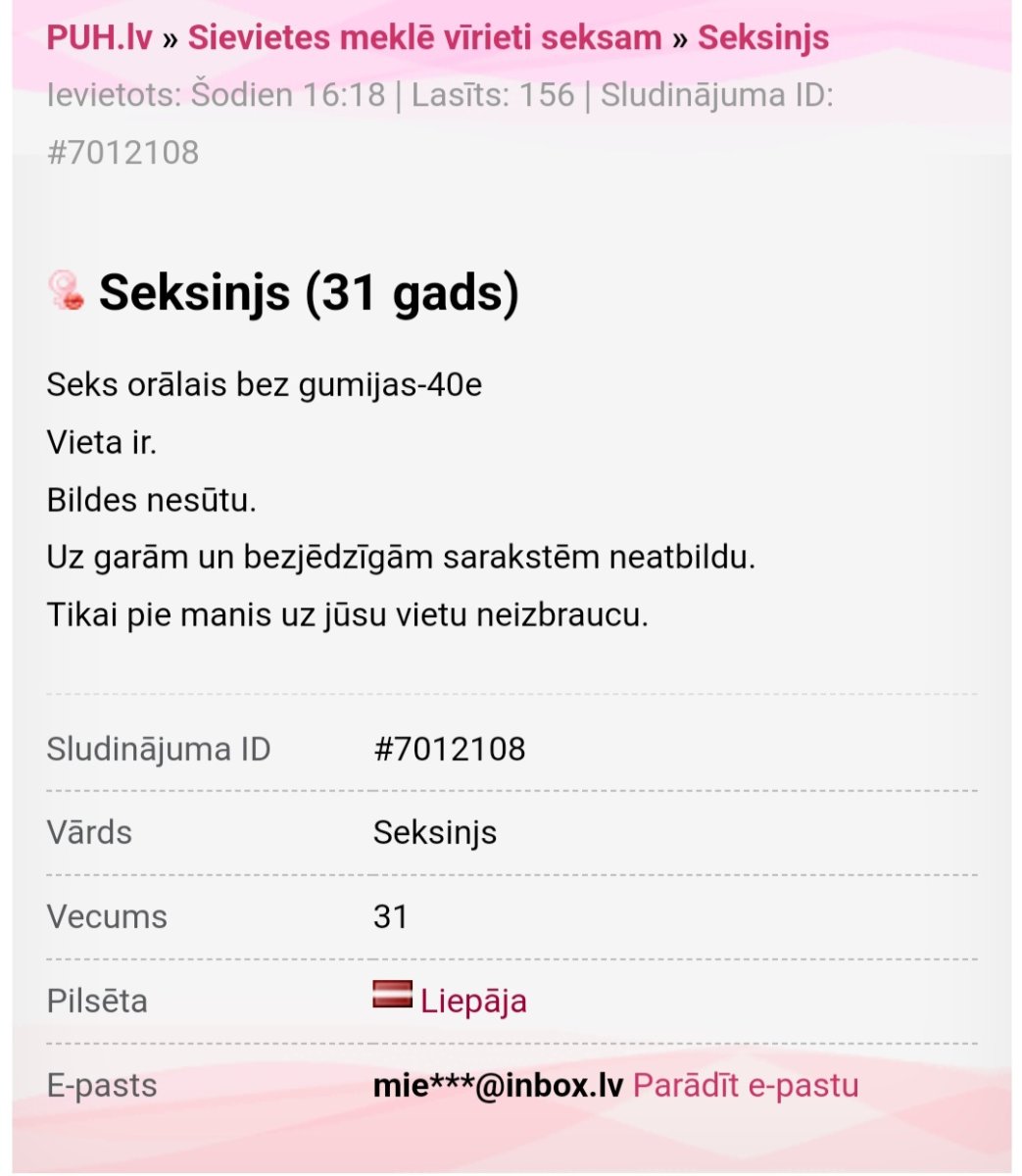
Task: Tap the Seksinjs breadcrumb link
Action: coord(762,38)
